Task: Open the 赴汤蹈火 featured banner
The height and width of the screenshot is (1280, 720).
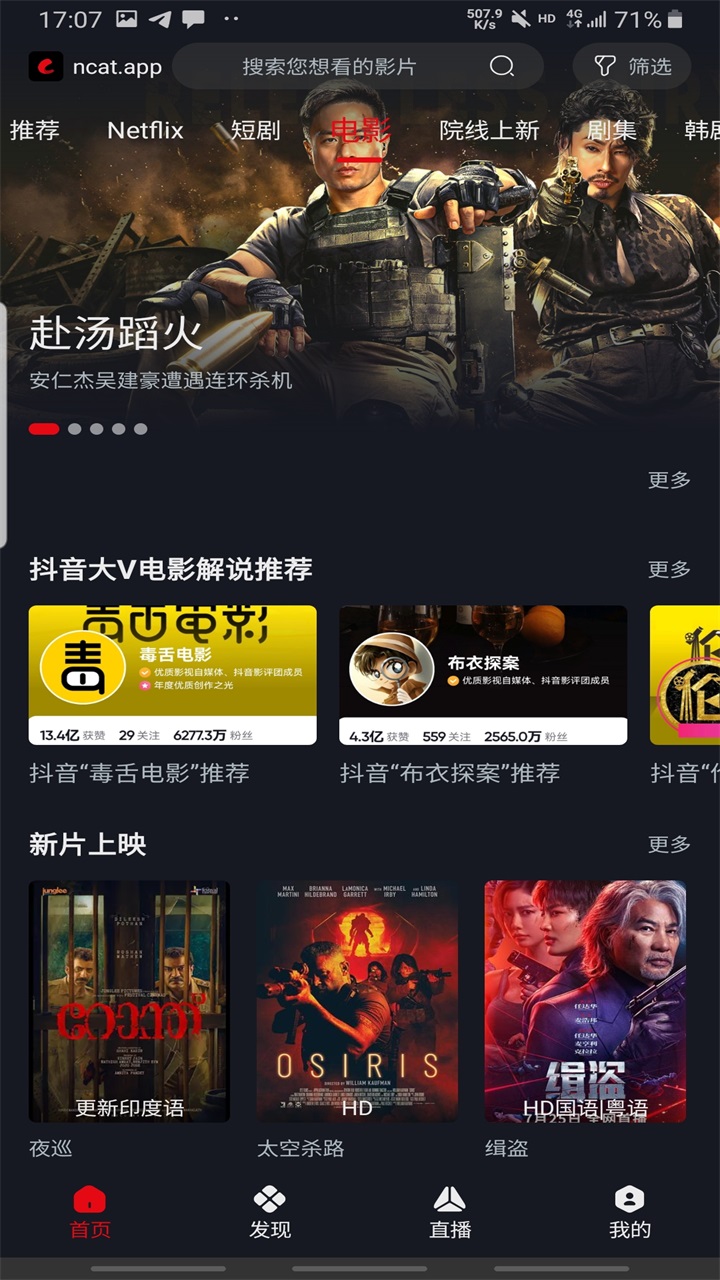Action: coord(360,300)
